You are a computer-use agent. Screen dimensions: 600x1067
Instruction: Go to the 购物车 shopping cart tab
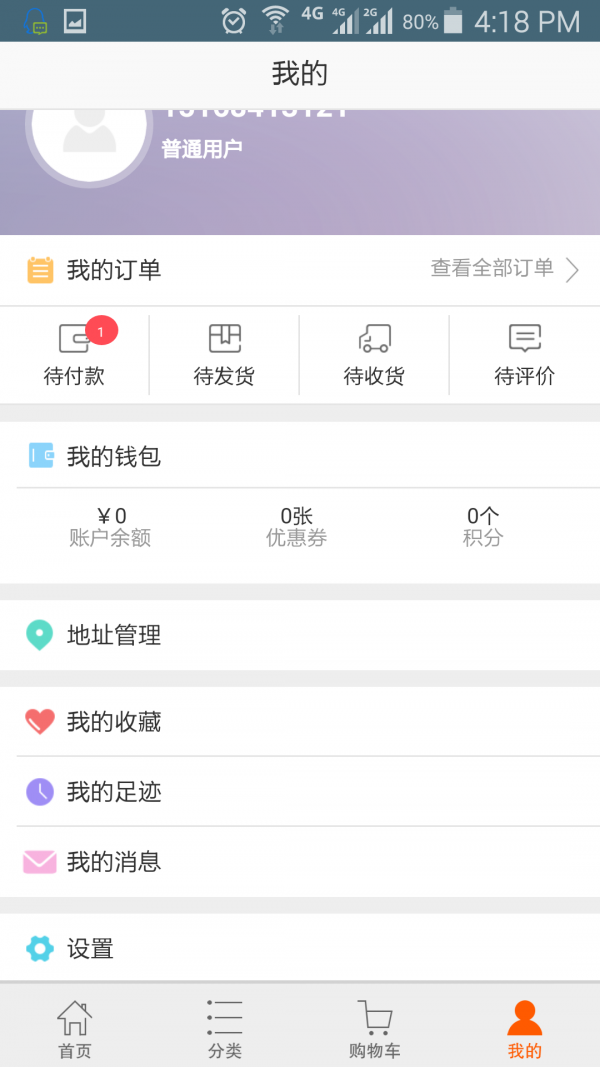coord(375,1028)
